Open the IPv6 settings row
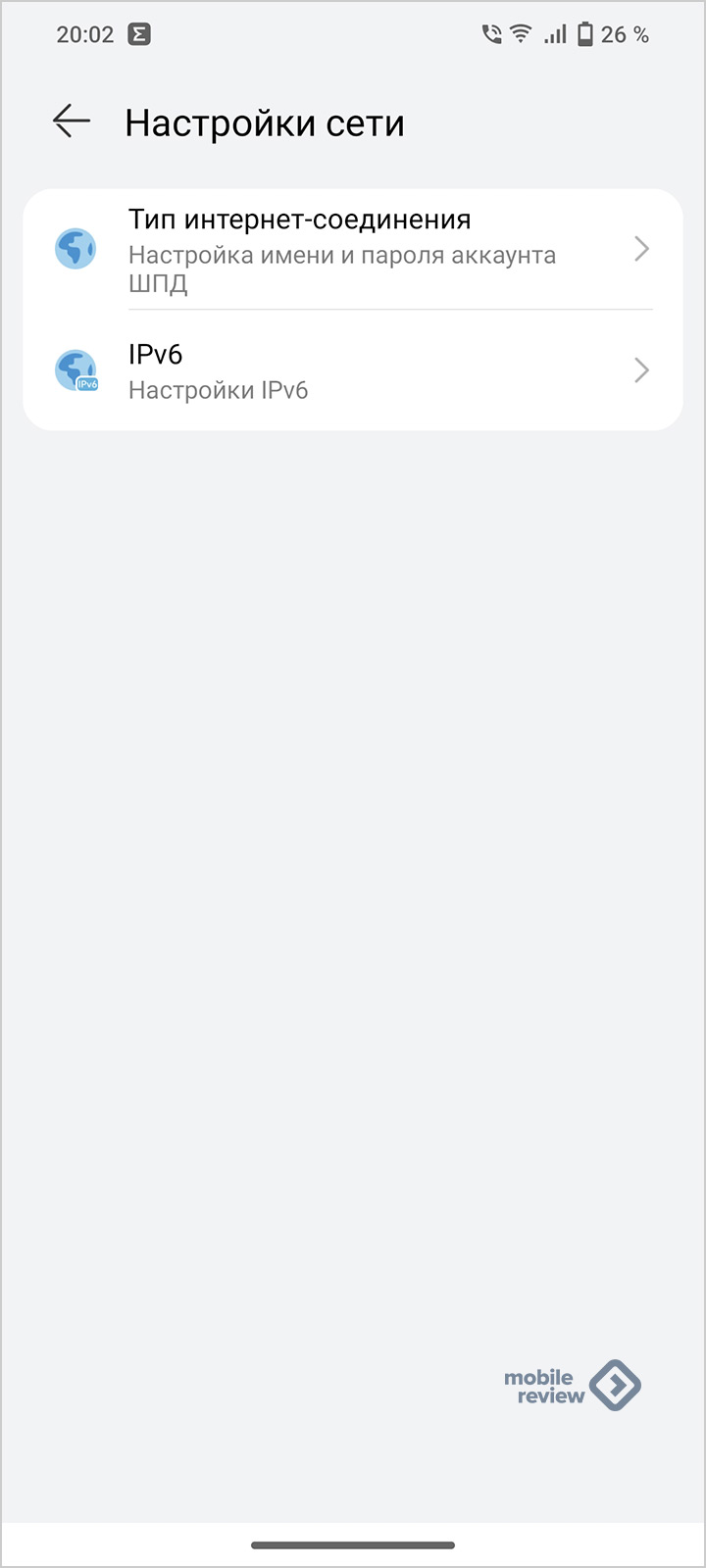This screenshot has width=706, height=1568. [353, 370]
